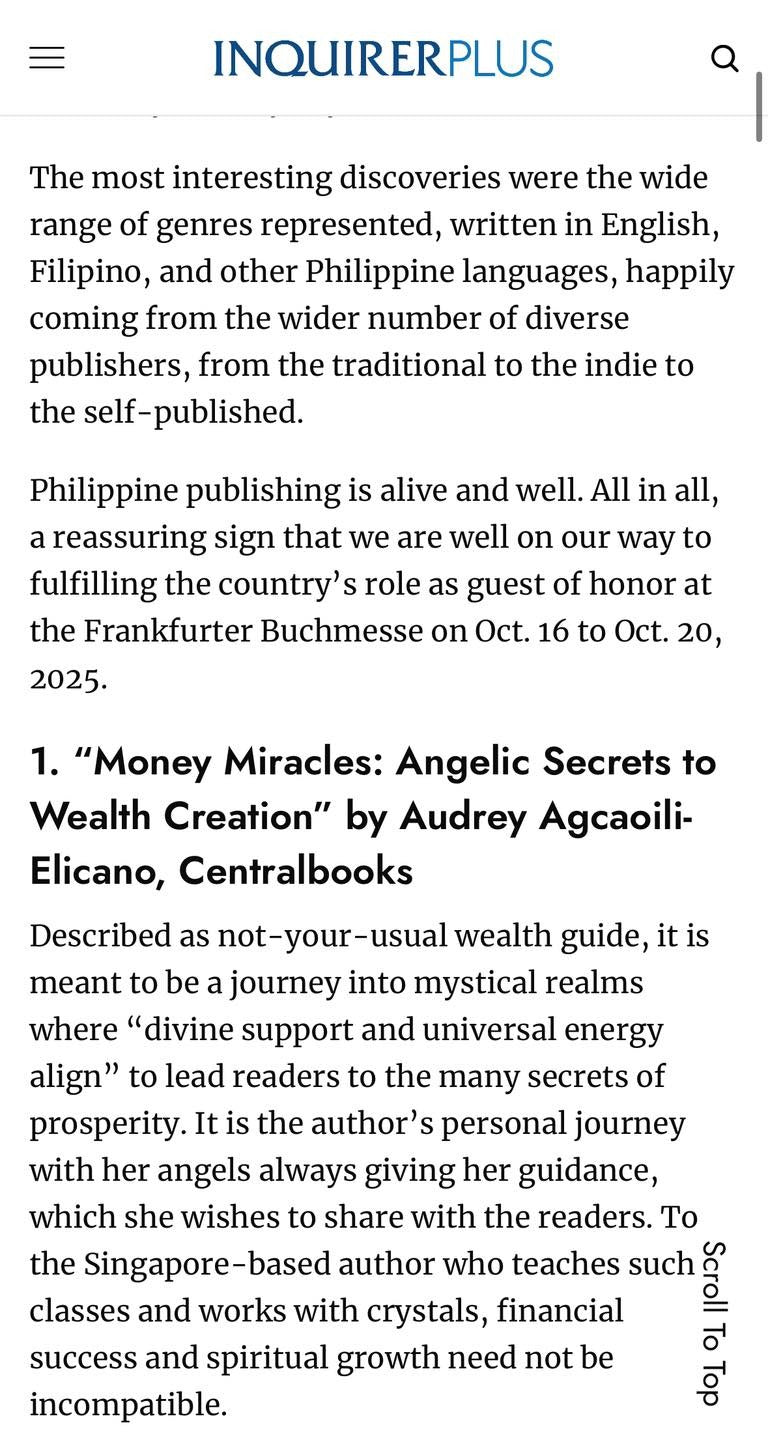Viewport: 768px width, 1440px height.
Task: Tap the Scroll To Top button
Action: pyautogui.click(x=712, y=1322)
